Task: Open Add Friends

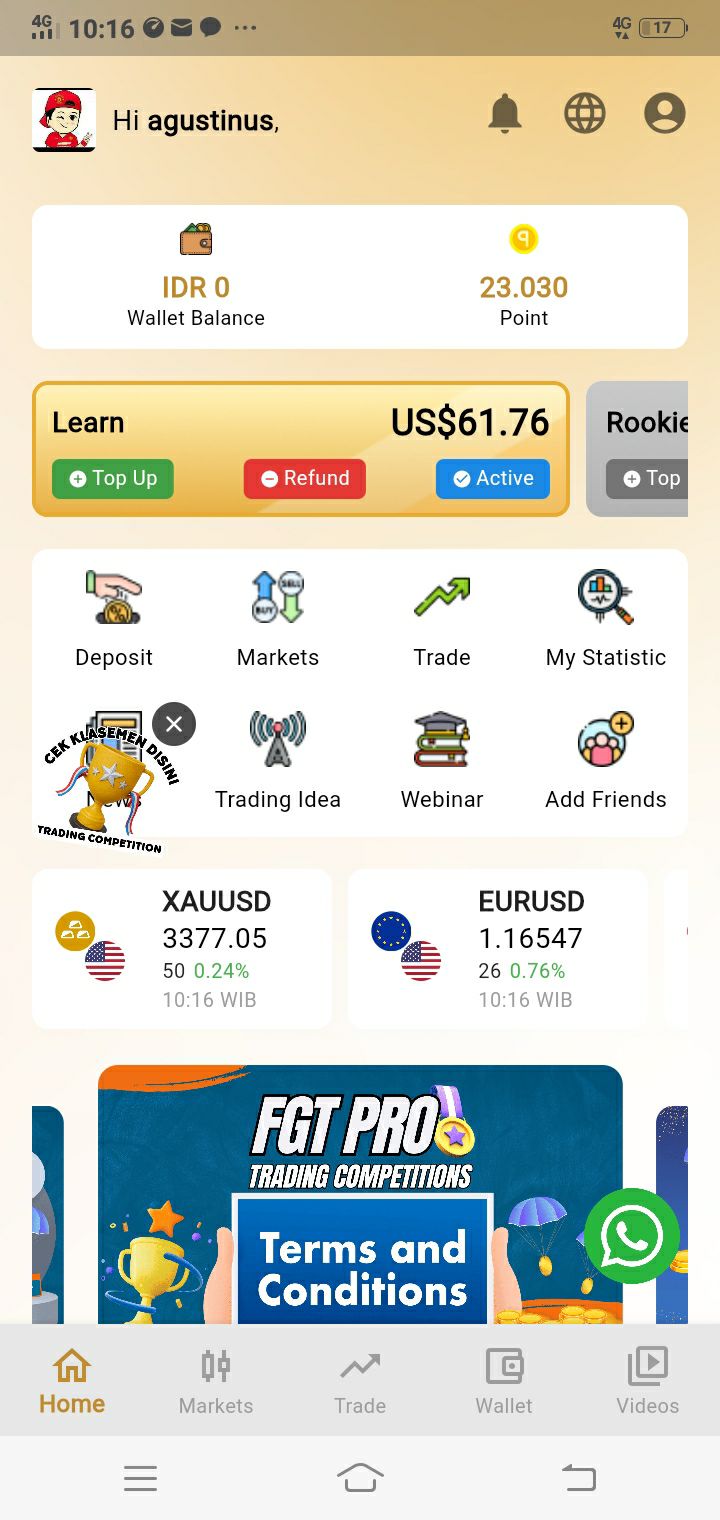Action: (606, 760)
